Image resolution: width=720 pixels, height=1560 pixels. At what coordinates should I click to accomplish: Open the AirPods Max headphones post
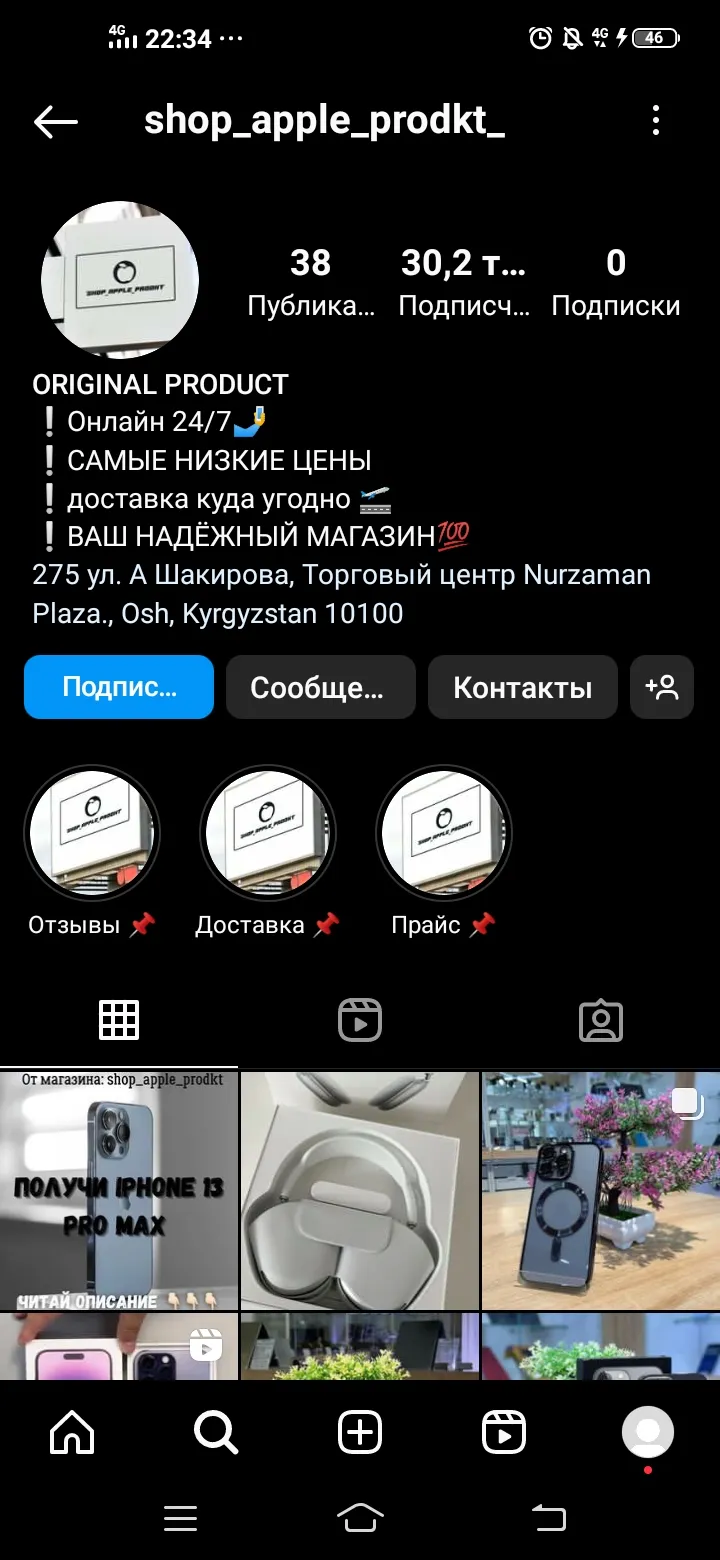(x=360, y=1190)
